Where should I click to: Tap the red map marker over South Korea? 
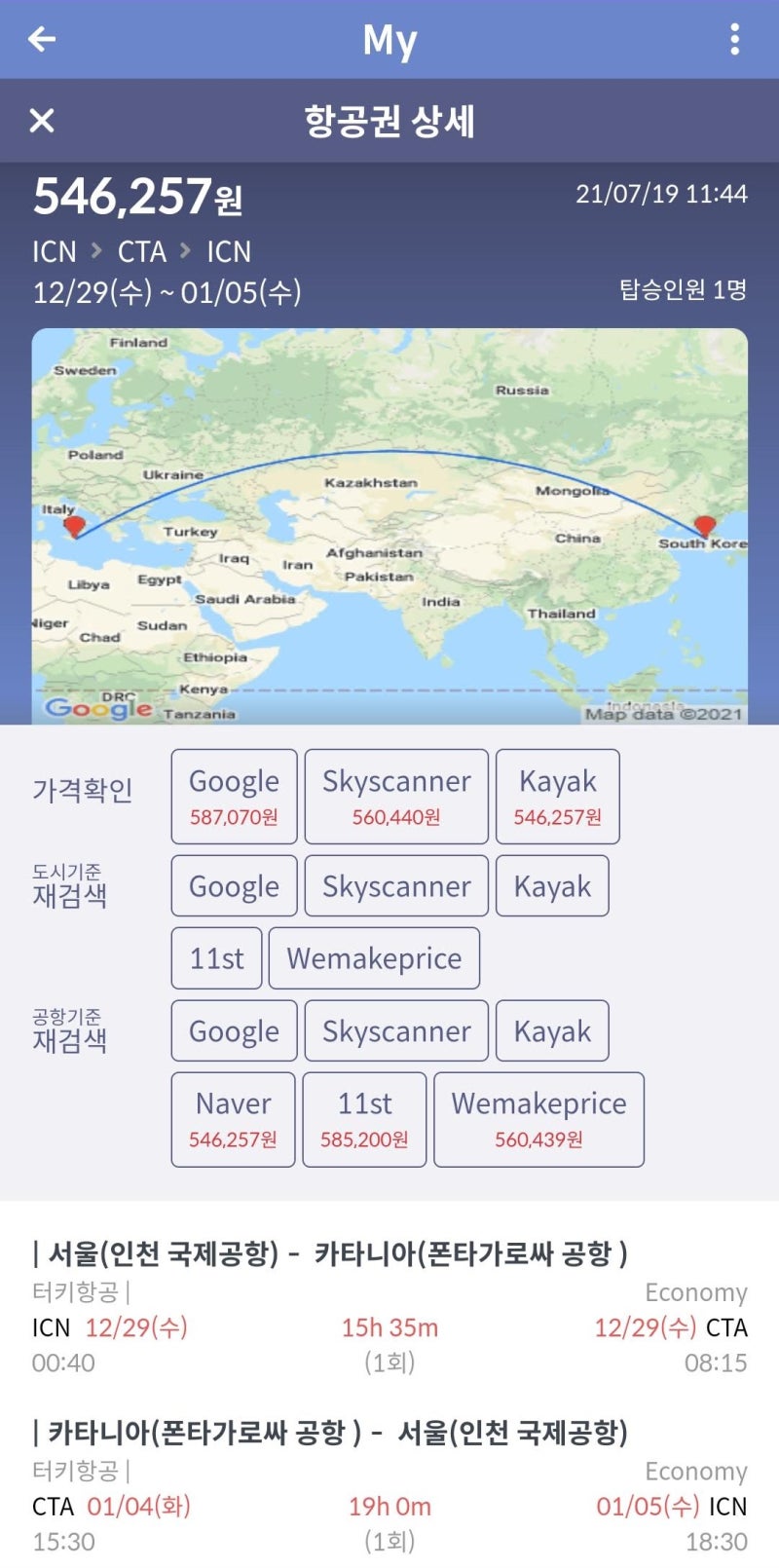click(x=704, y=527)
